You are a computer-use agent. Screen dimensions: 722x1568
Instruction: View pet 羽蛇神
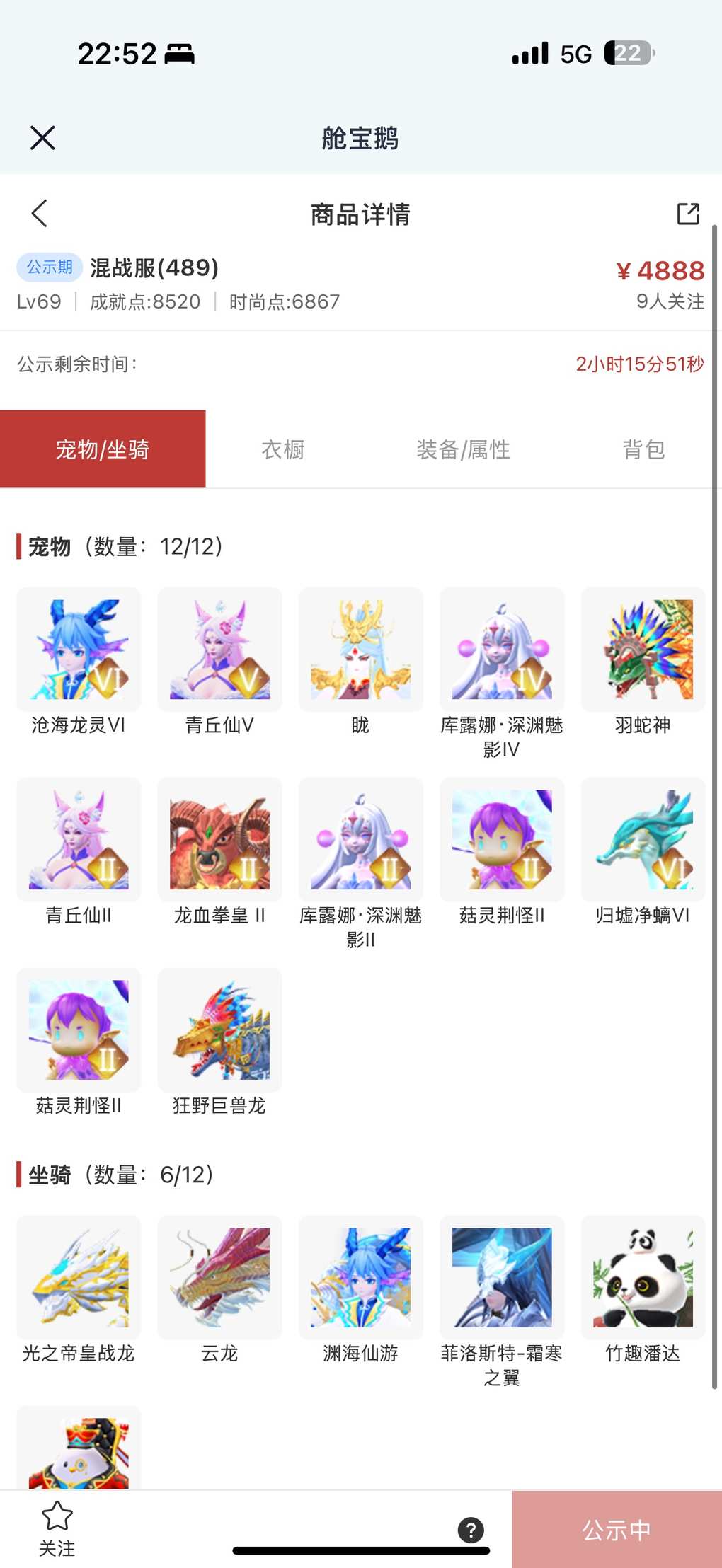pyautogui.click(x=643, y=650)
